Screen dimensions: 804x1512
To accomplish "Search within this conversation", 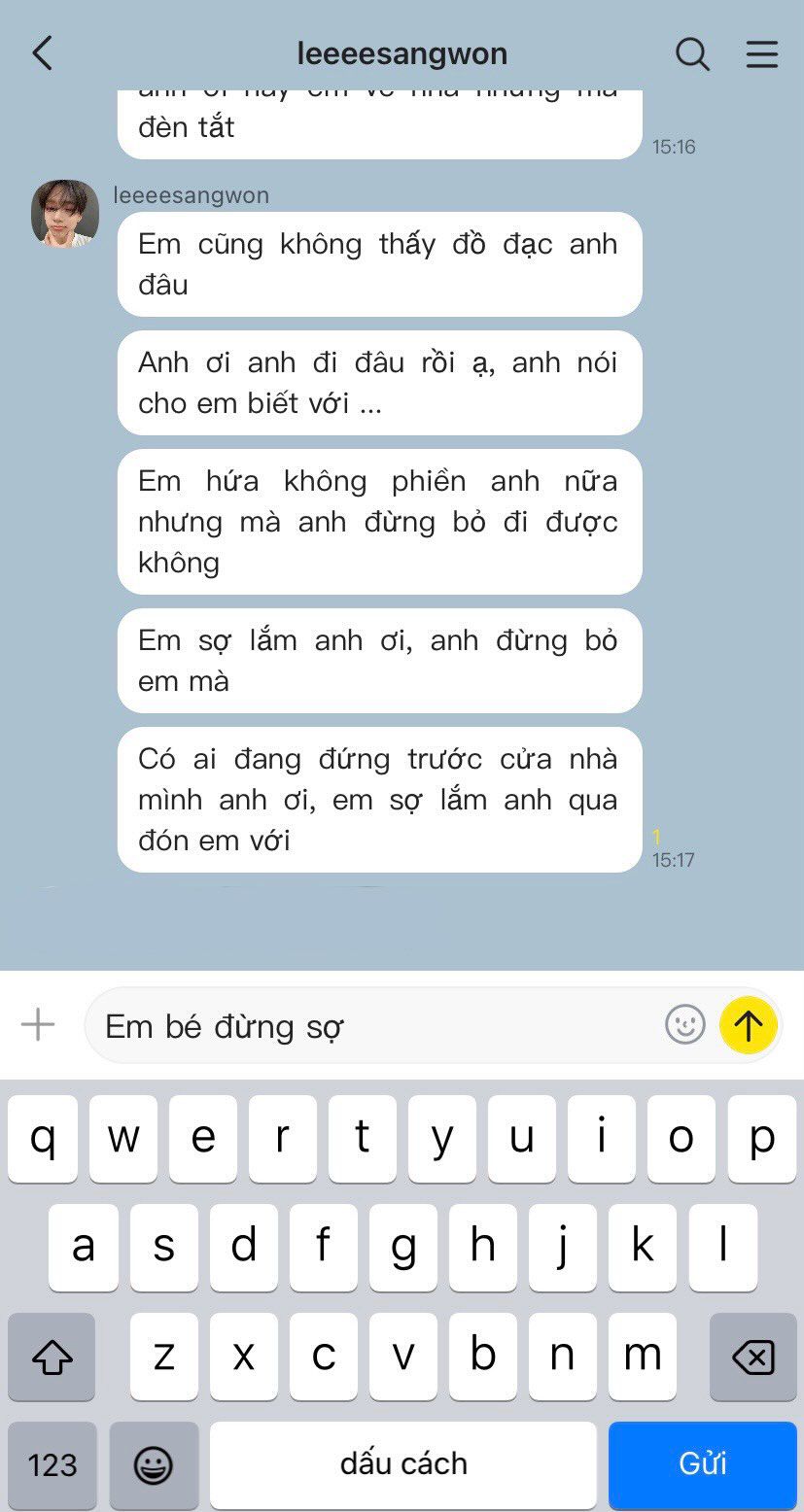I will [692, 54].
